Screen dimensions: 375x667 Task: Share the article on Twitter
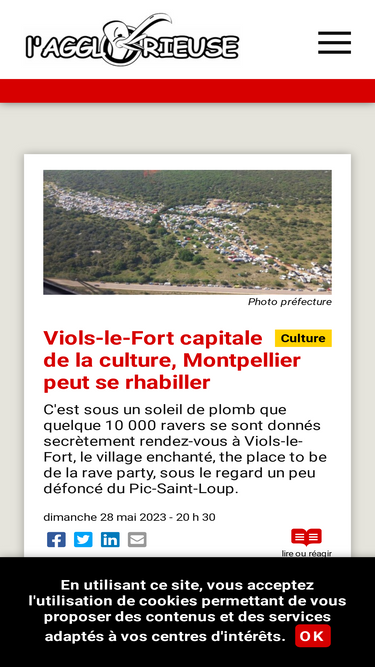[x=83, y=539]
